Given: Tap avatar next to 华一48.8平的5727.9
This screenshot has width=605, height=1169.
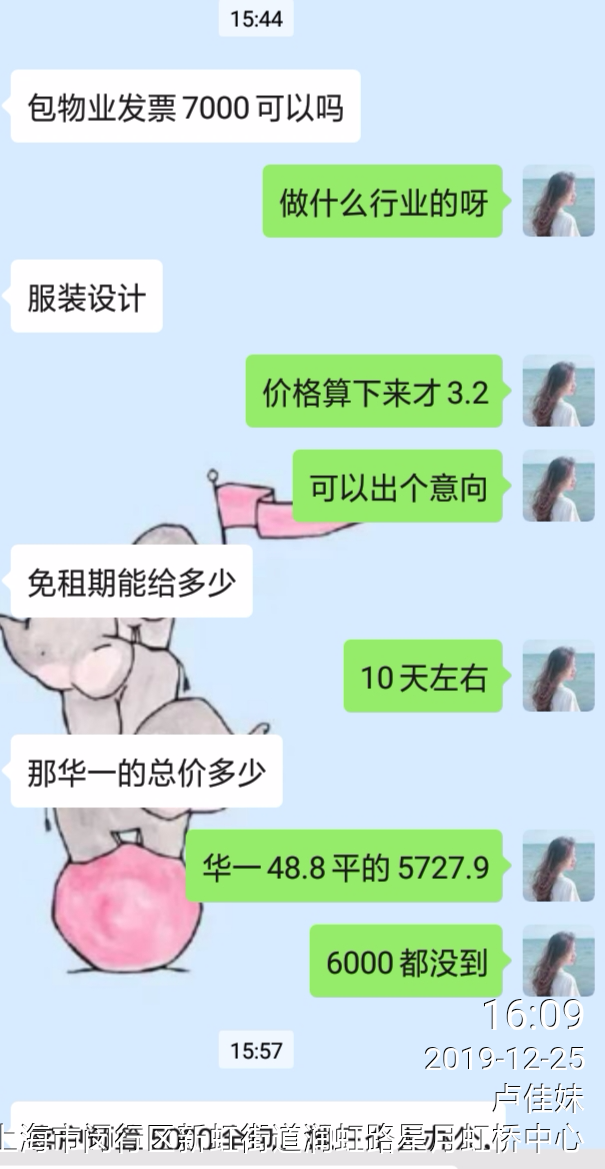Looking at the screenshot, I should click(558, 866).
